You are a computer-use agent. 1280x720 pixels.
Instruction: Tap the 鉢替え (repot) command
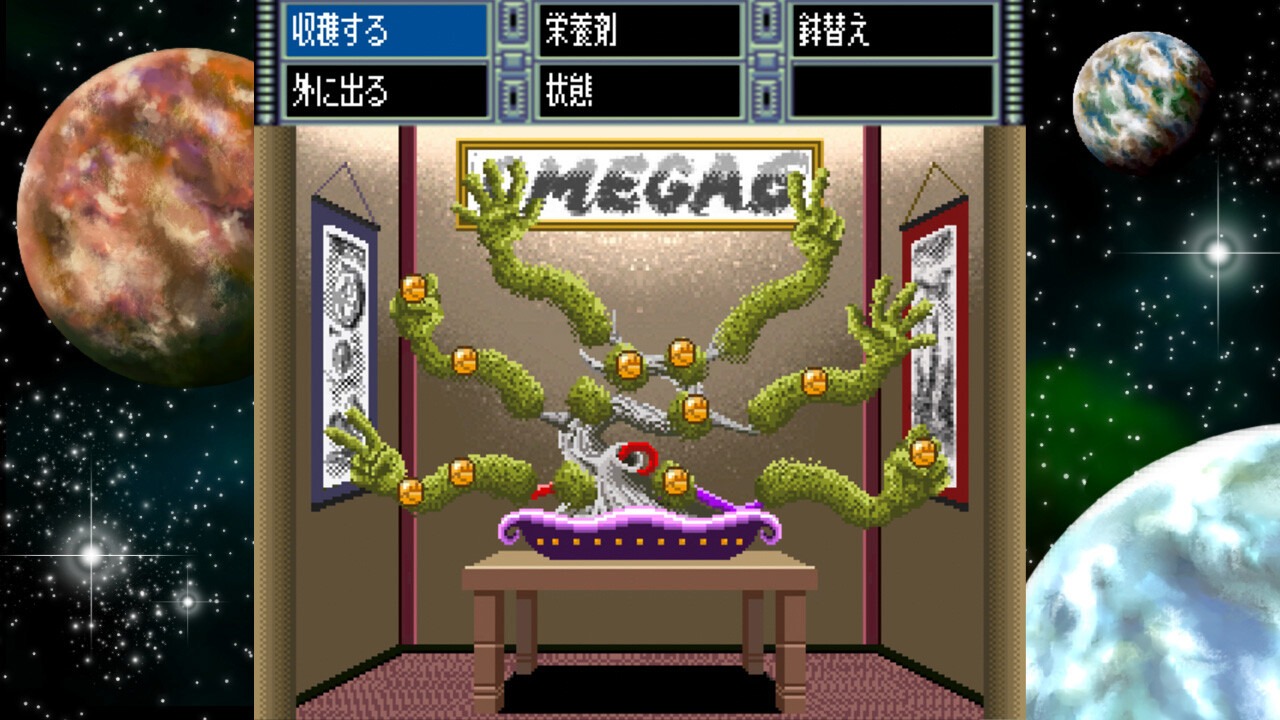coord(894,31)
